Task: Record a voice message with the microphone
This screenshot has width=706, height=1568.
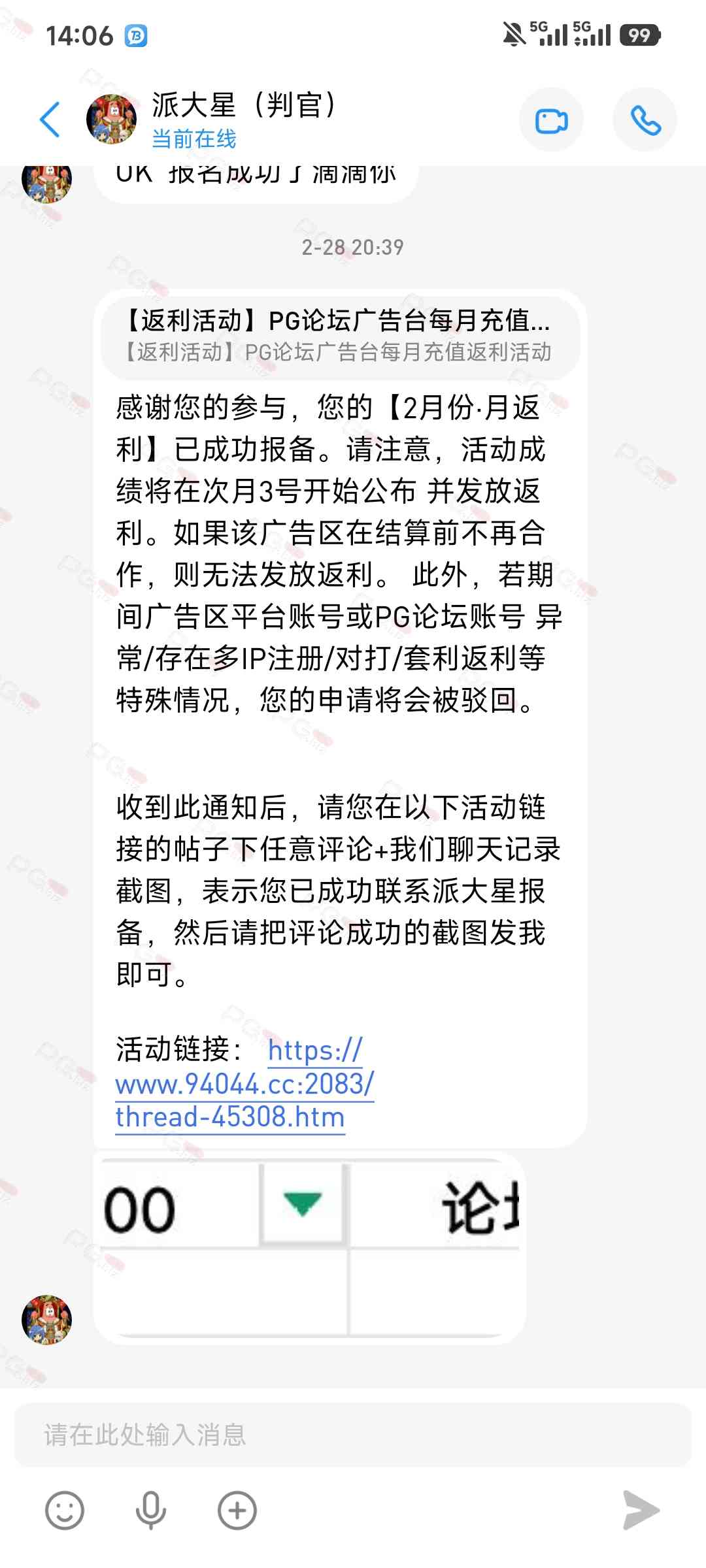Action: pos(150,1511)
